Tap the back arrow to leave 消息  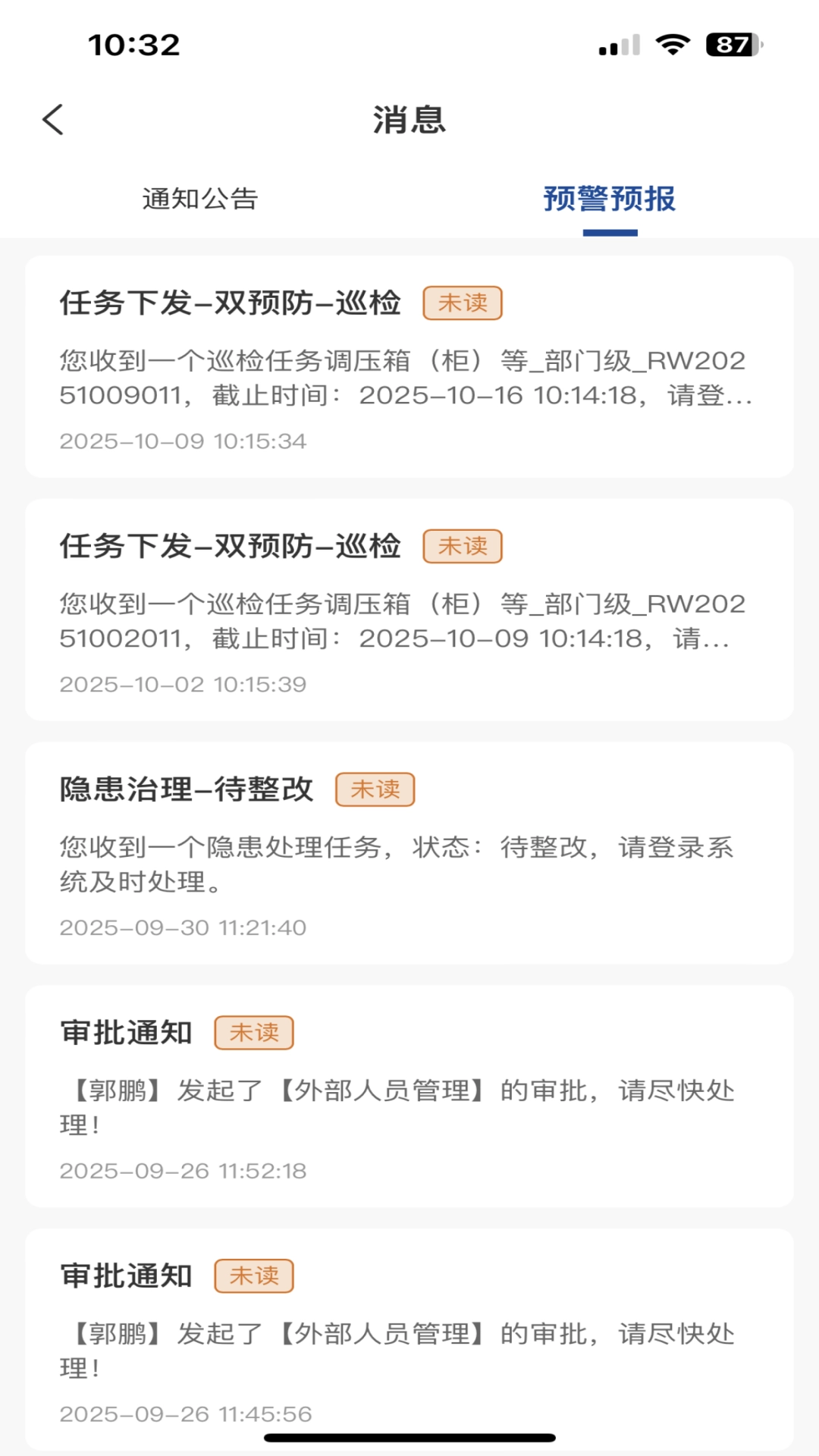pos(53,120)
